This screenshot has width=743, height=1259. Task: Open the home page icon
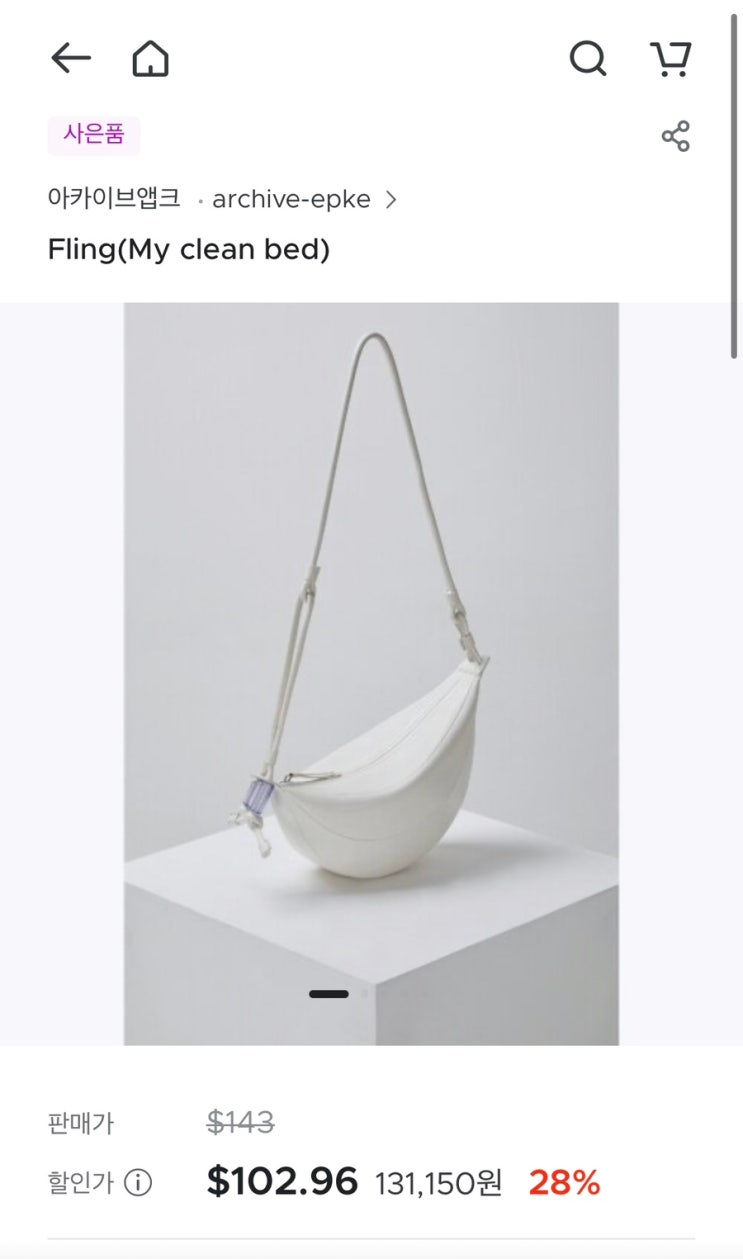click(x=150, y=59)
